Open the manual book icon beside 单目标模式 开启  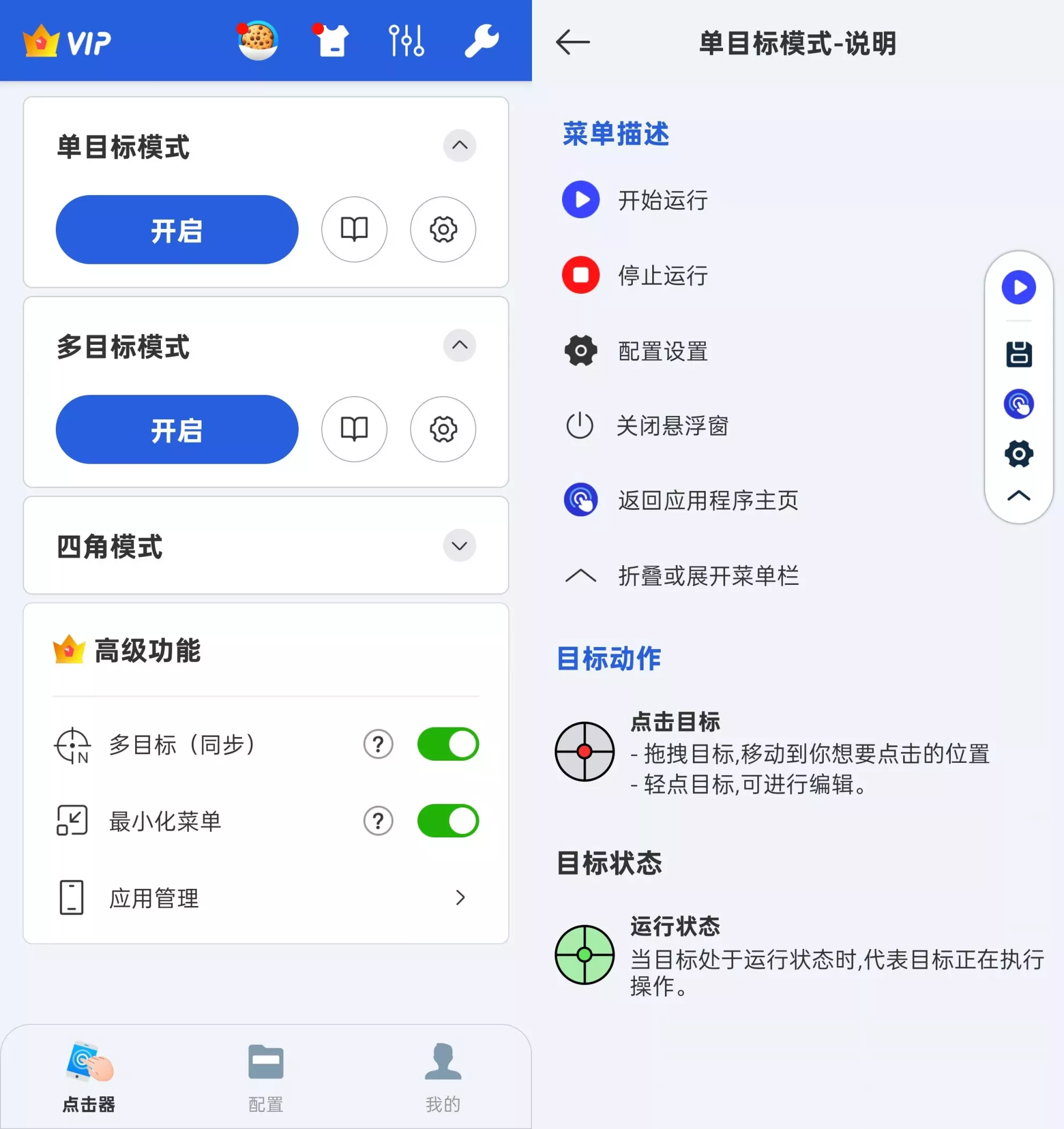(x=354, y=229)
